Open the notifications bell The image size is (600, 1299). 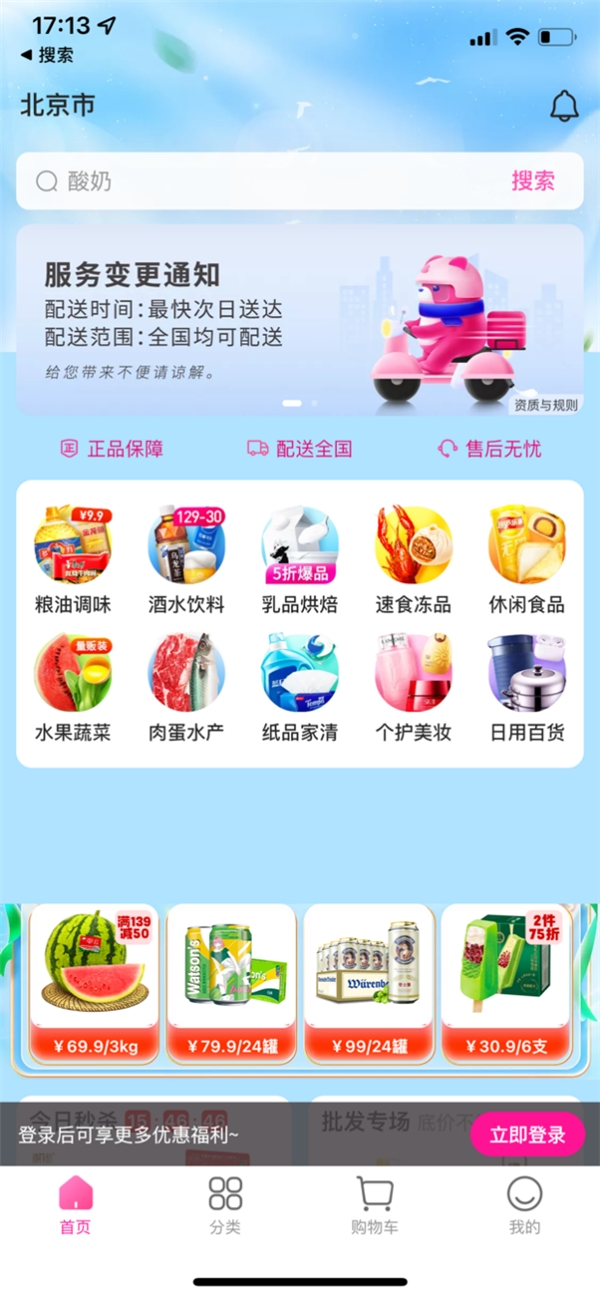tap(564, 107)
